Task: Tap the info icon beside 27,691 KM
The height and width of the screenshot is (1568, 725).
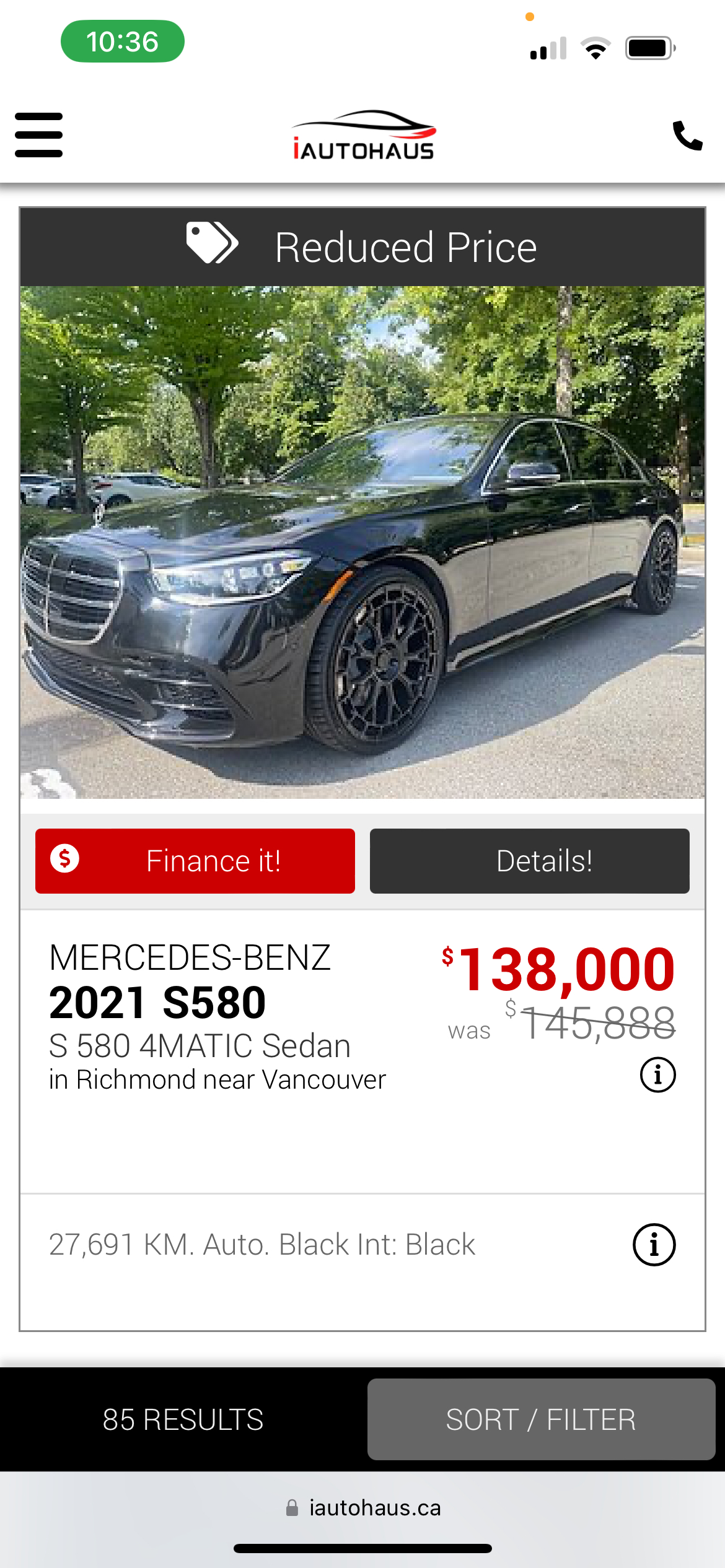Action: (x=654, y=1244)
